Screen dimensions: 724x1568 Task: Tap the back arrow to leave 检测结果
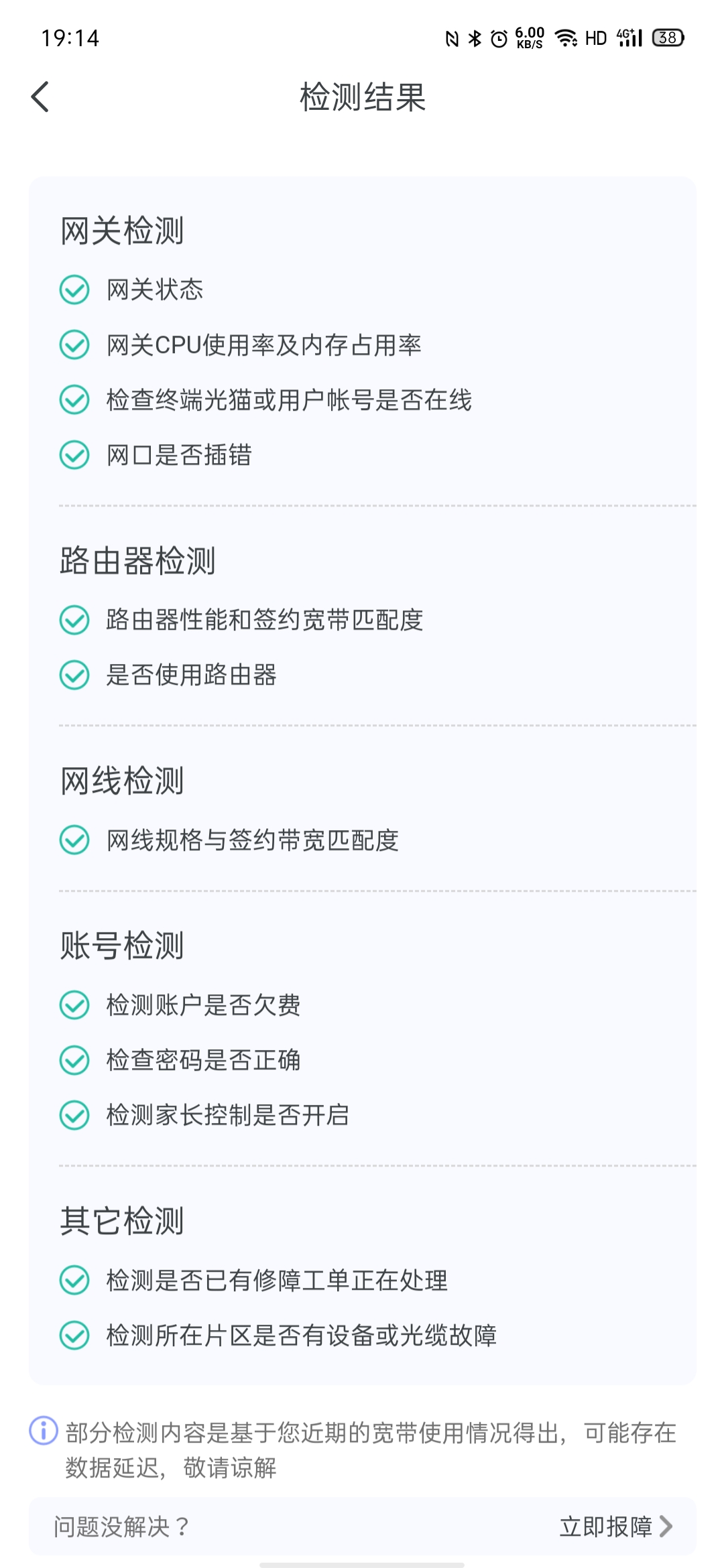click(x=40, y=97)
